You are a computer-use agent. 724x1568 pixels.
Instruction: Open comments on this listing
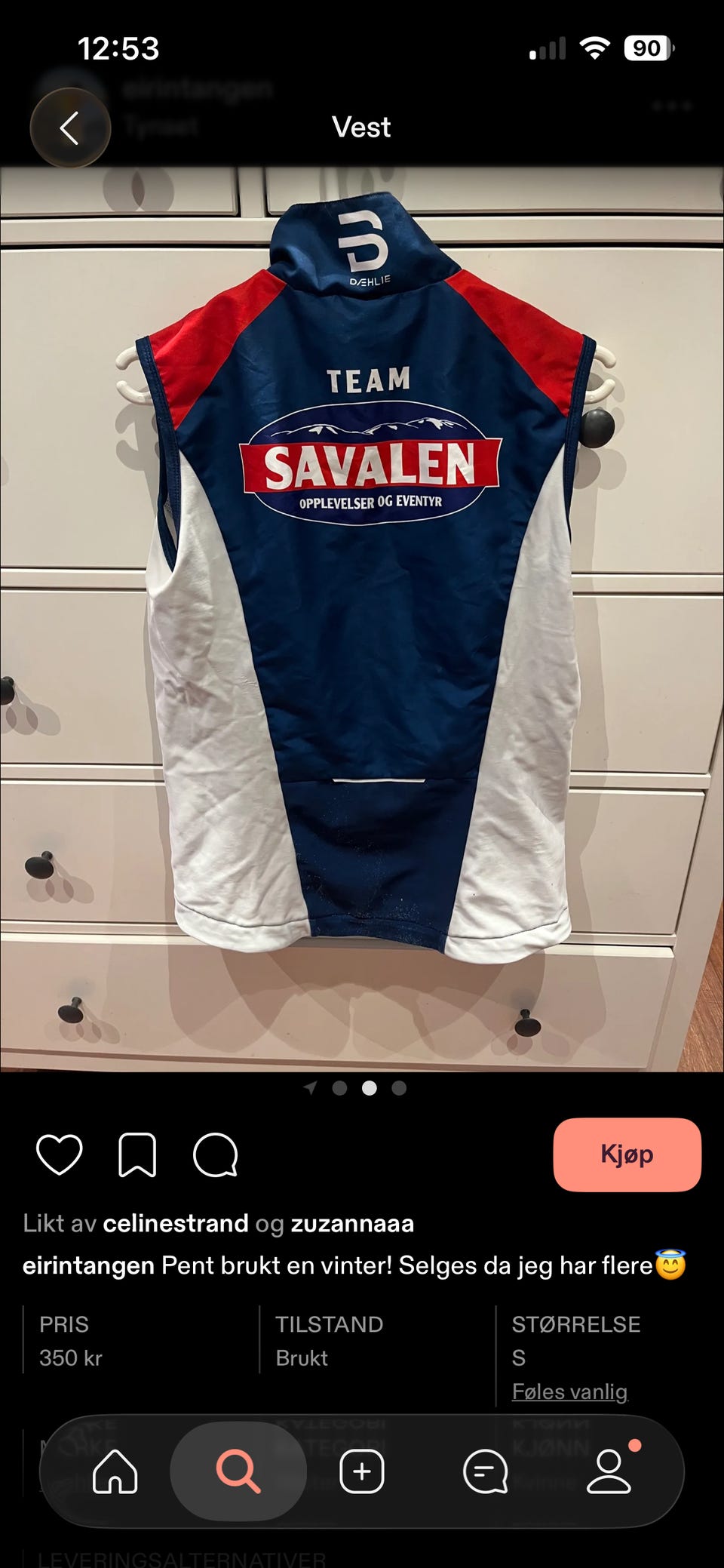click(x=216, y=1155)
